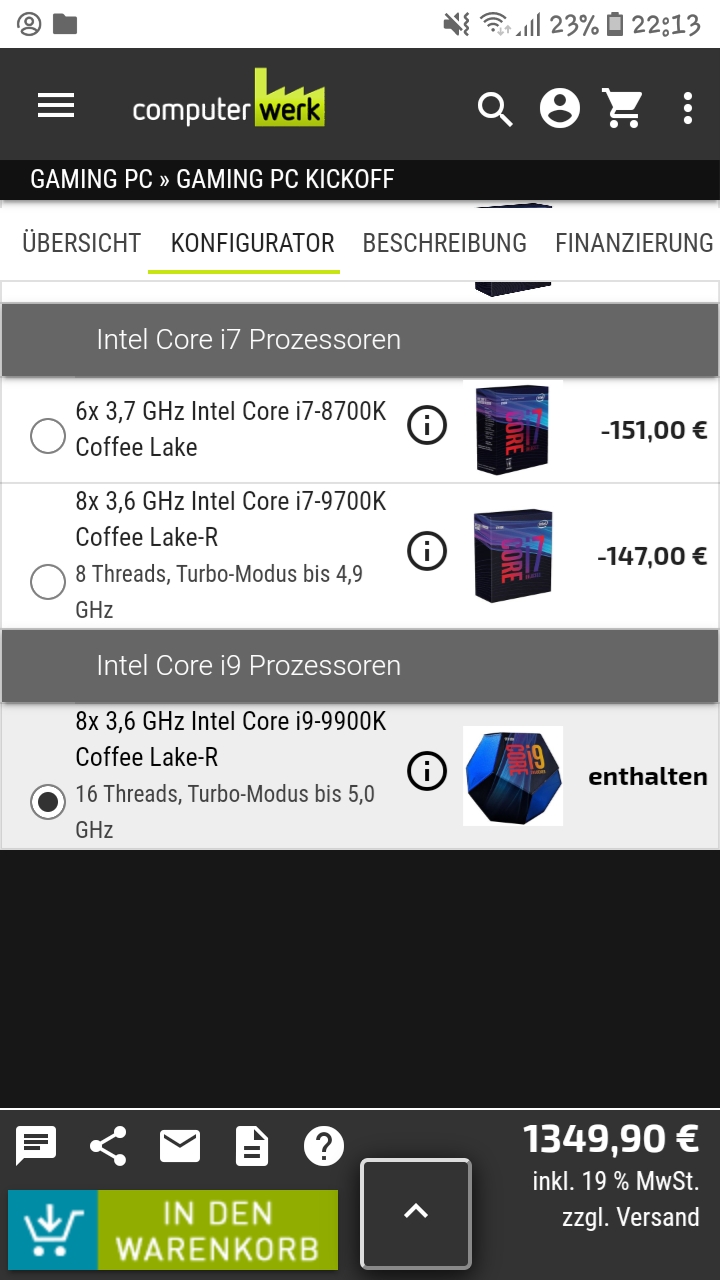Show info for the i7-8700K
720x1280 pixels.
pyautogui.click(x=427, y=427)
